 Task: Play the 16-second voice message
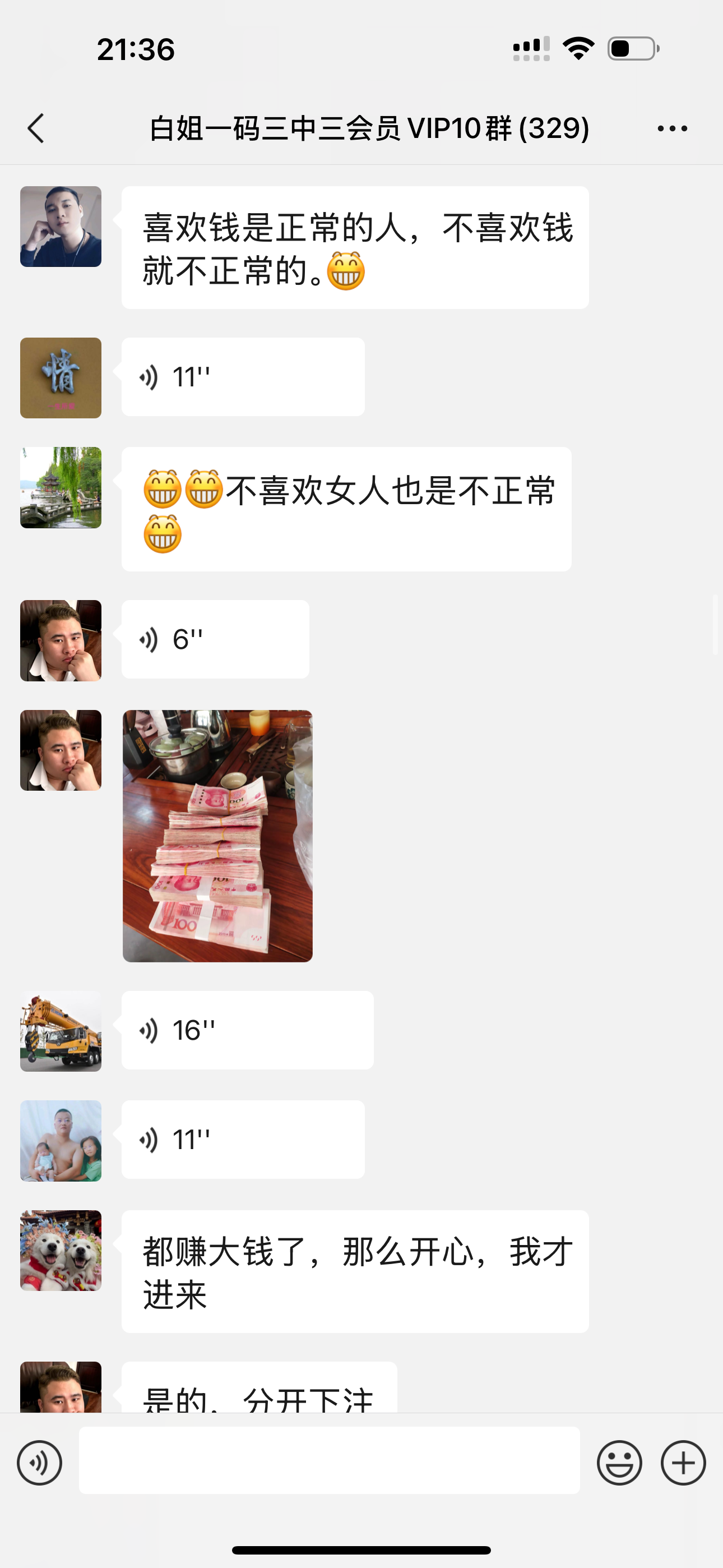click(x=247, y=1030)
